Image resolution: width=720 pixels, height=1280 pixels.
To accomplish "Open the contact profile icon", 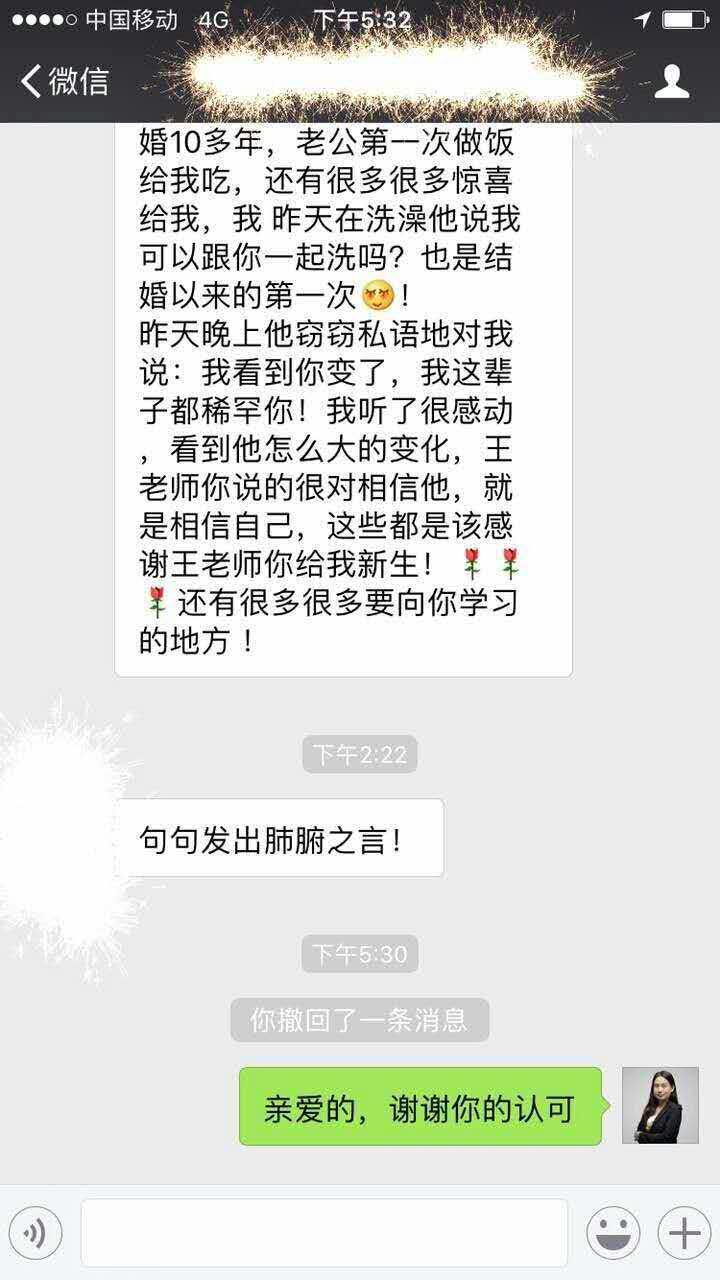I will coord(672,81).
